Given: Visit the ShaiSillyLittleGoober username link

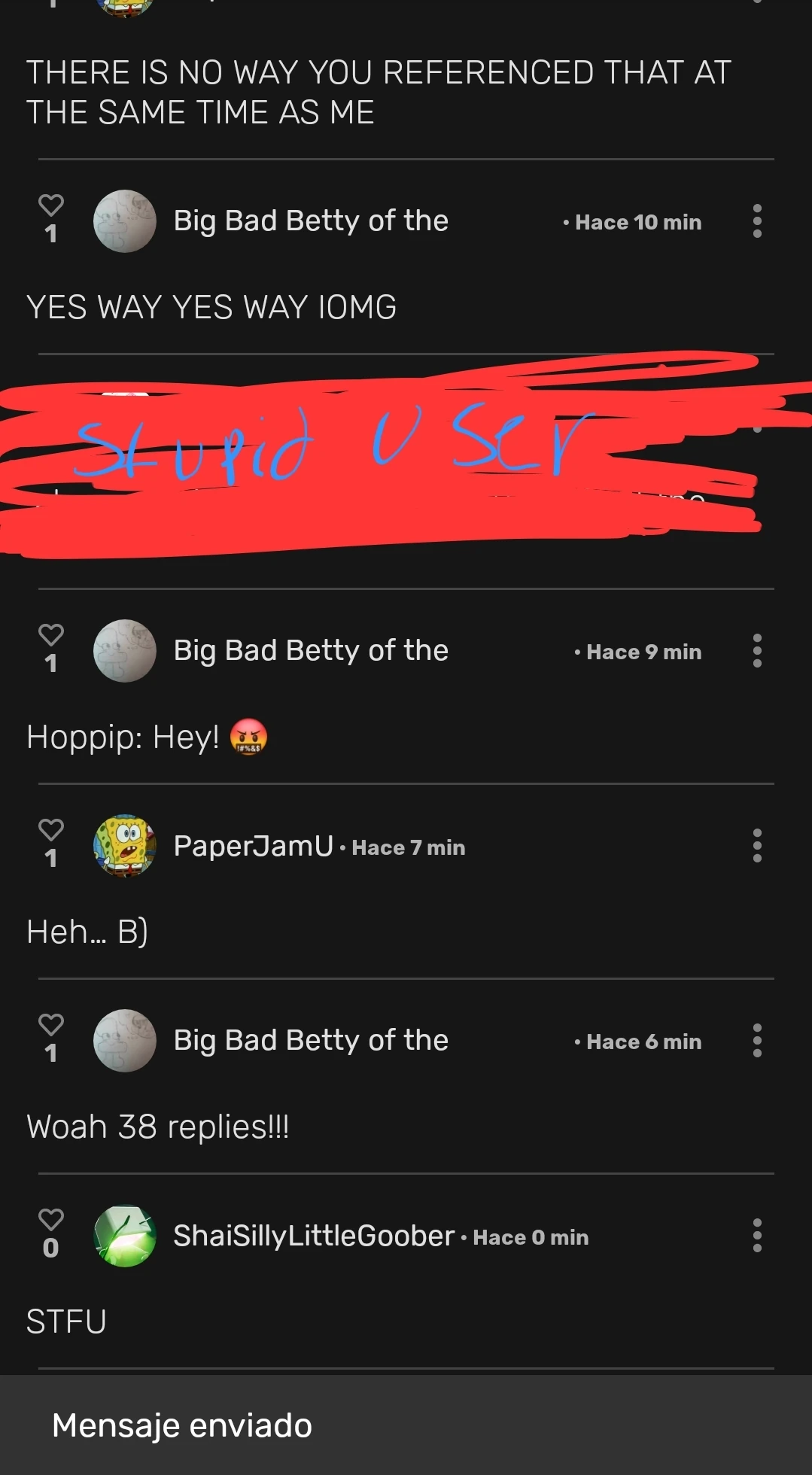Looking at the screenshot, I should coord(314,1236).
